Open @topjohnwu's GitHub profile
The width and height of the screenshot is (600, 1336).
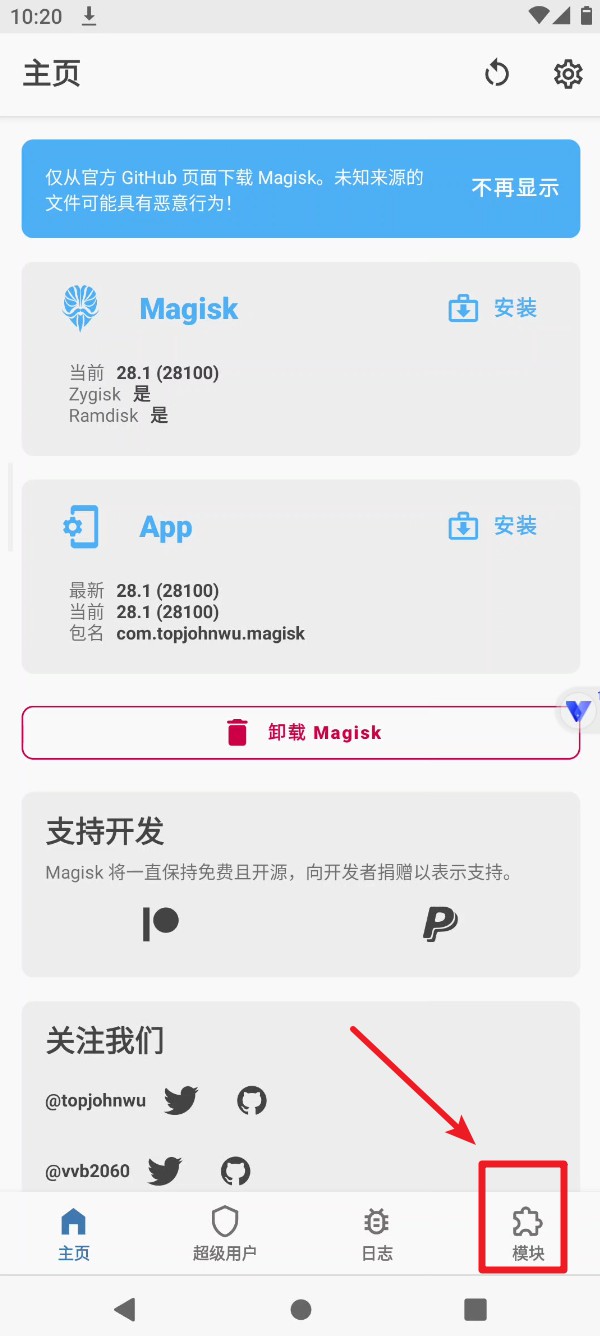252,1101
